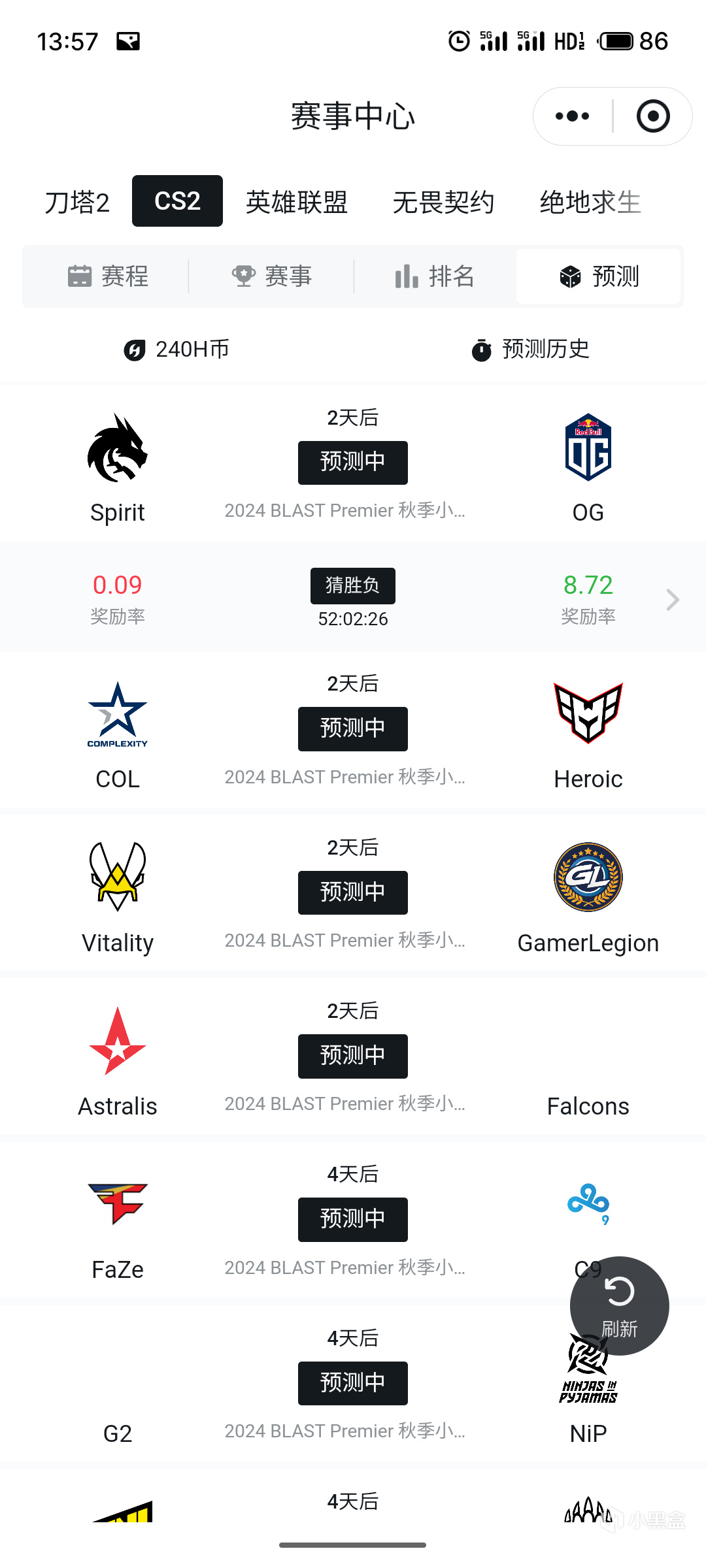Go to the 赛程 schedule section
The image size is (706, 1568).
(x=108, y=276)
